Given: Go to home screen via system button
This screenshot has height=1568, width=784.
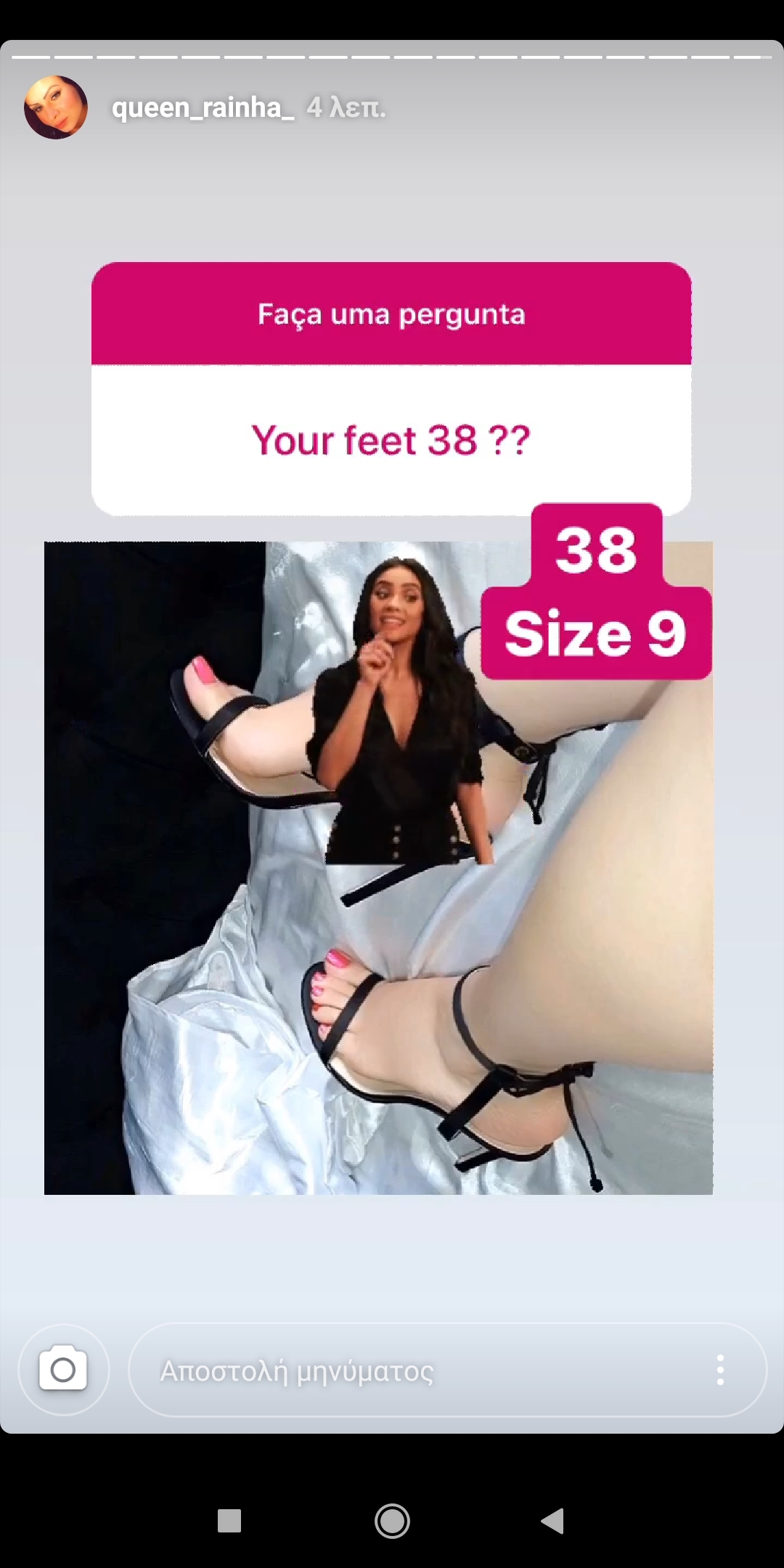Looking at the screenshot, I should tap(392, 1521).
